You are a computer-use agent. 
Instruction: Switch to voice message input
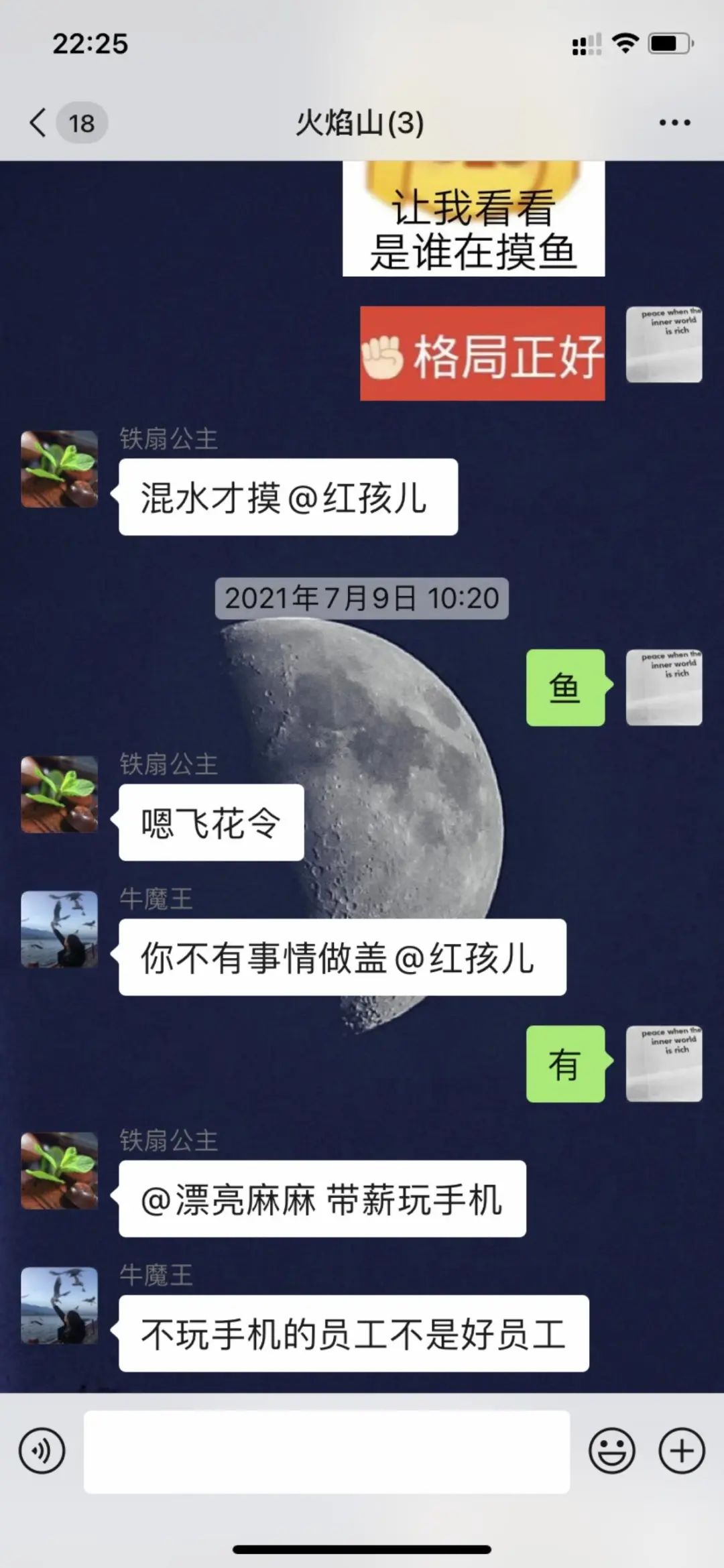click(42, 1451)
